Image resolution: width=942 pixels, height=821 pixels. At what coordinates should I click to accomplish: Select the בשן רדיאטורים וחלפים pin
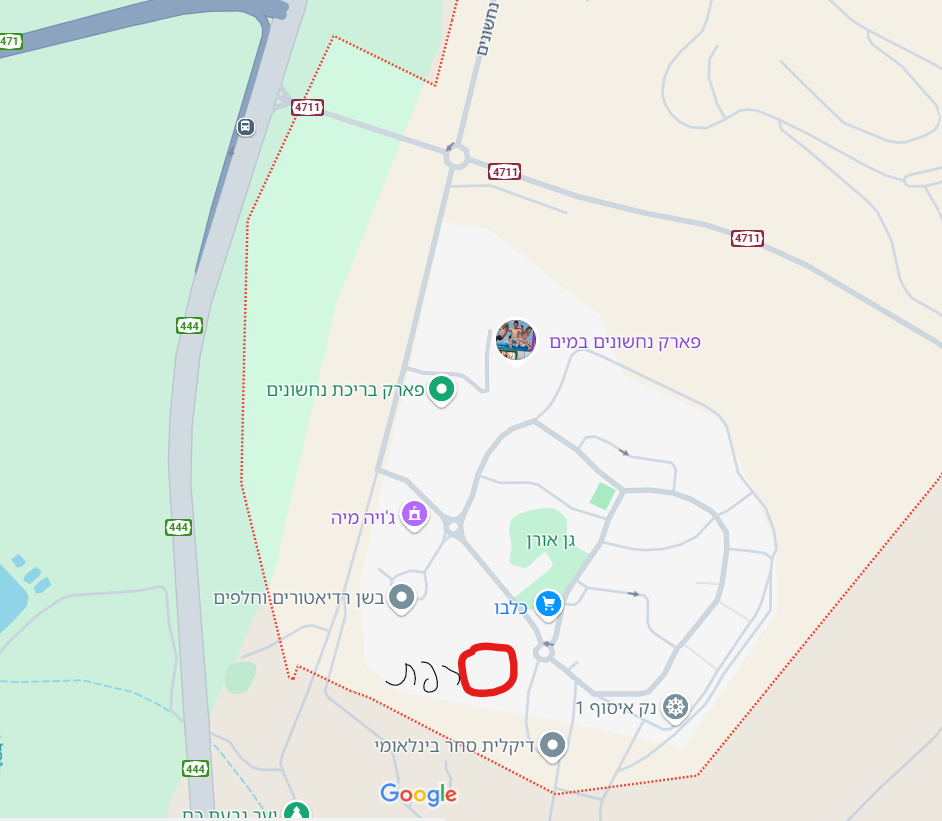pos(401,598)
